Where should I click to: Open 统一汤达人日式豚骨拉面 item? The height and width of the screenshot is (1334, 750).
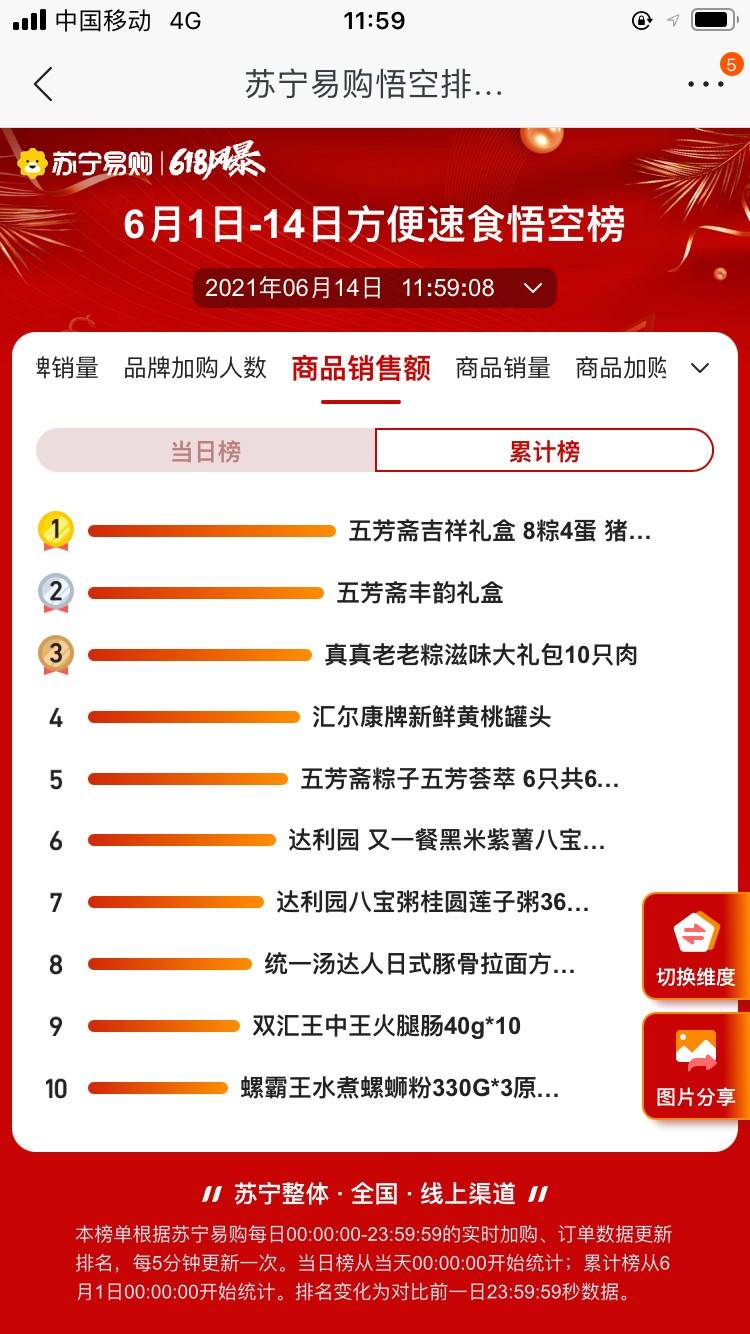(x=419, y=965)
